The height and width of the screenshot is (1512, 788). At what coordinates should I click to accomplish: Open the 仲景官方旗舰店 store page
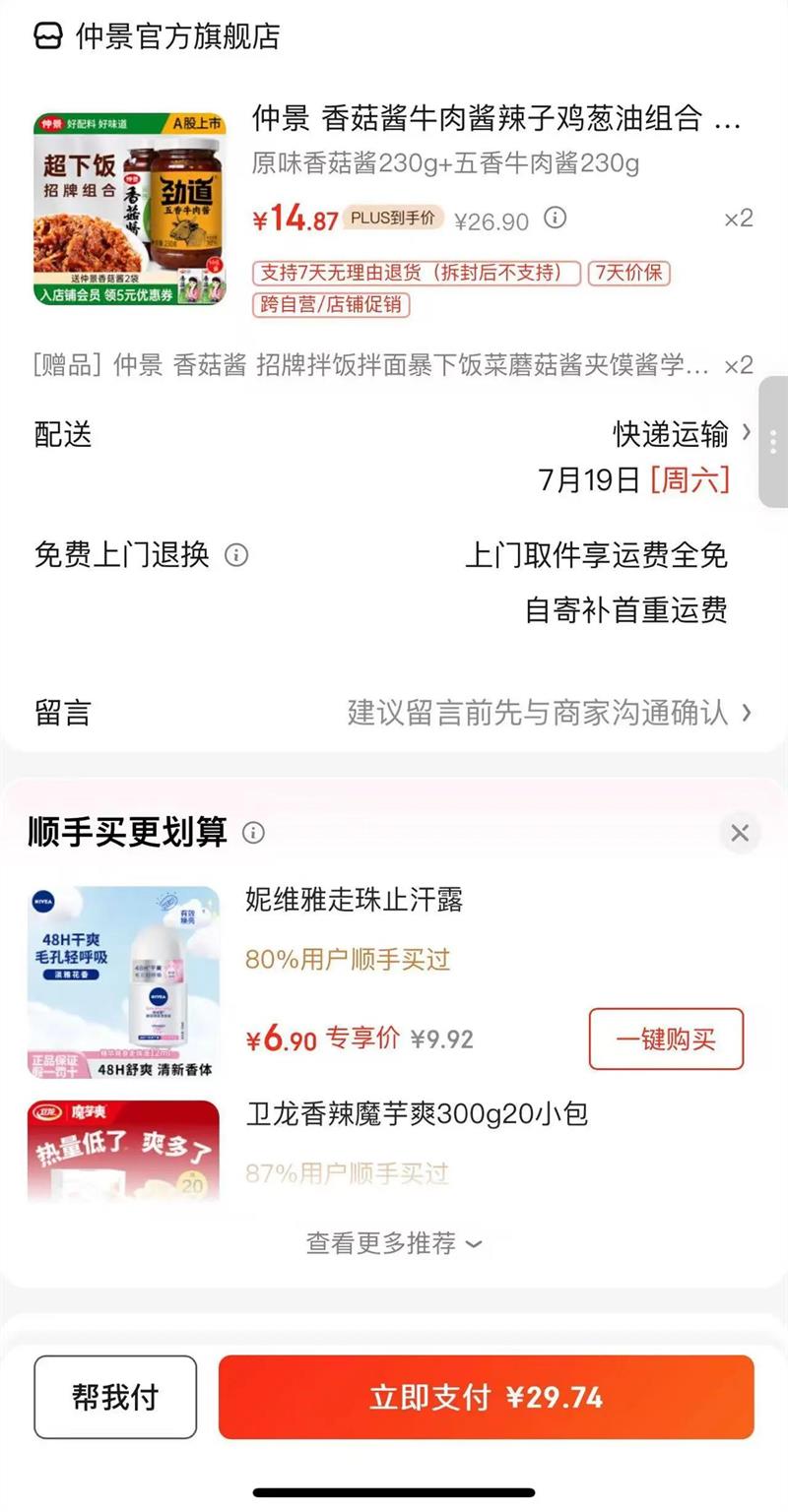pyautogui.click(x=158, y=36)
